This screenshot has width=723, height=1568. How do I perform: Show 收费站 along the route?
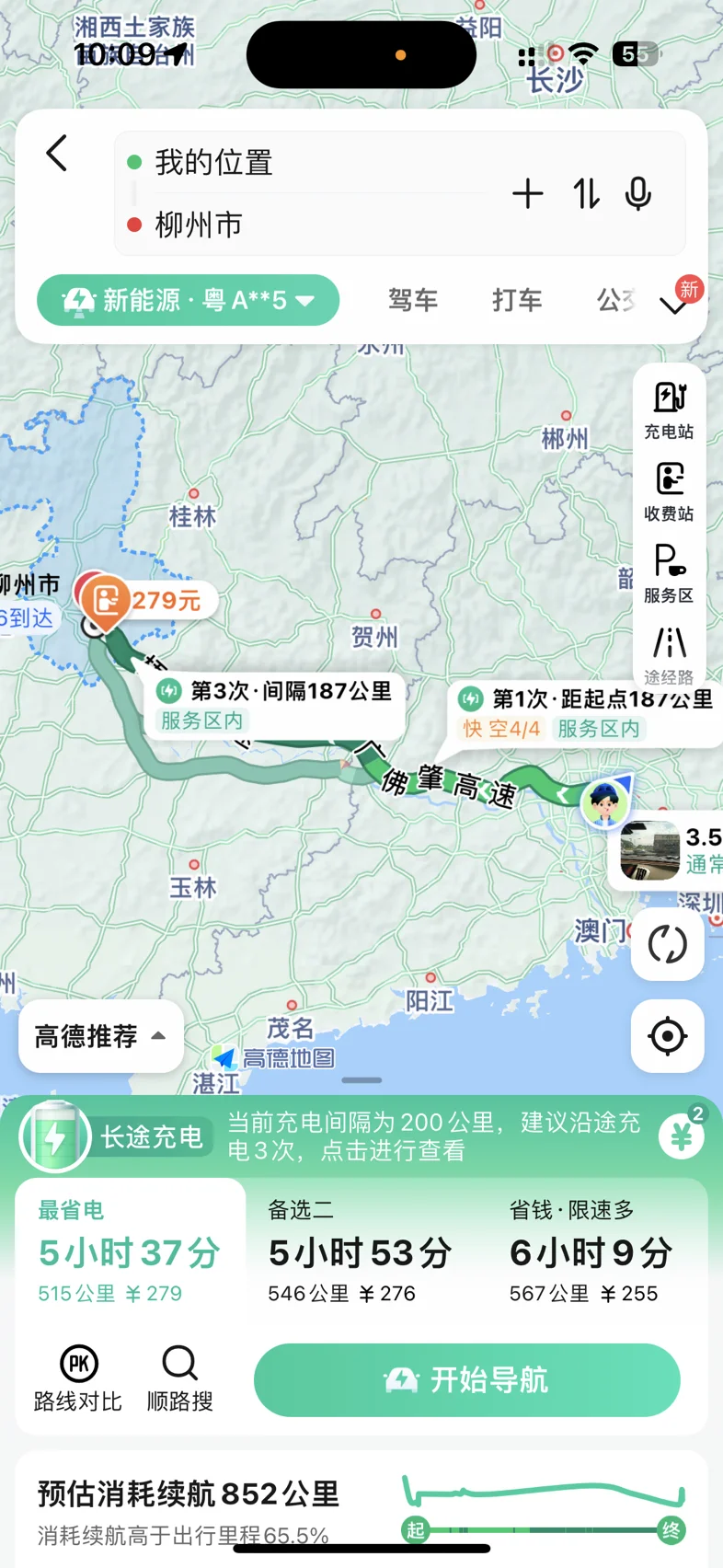(669, 491)
